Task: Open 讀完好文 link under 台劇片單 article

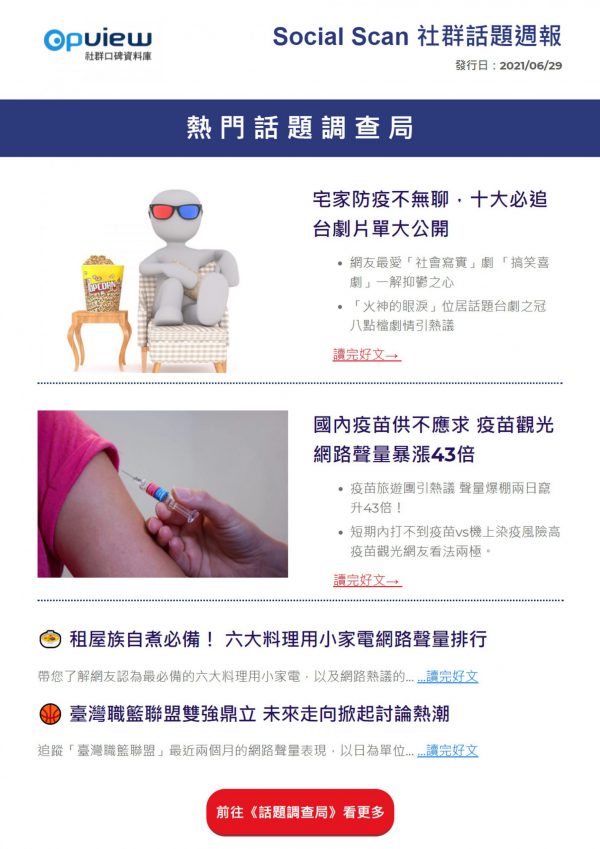Action: pos(366,355)
